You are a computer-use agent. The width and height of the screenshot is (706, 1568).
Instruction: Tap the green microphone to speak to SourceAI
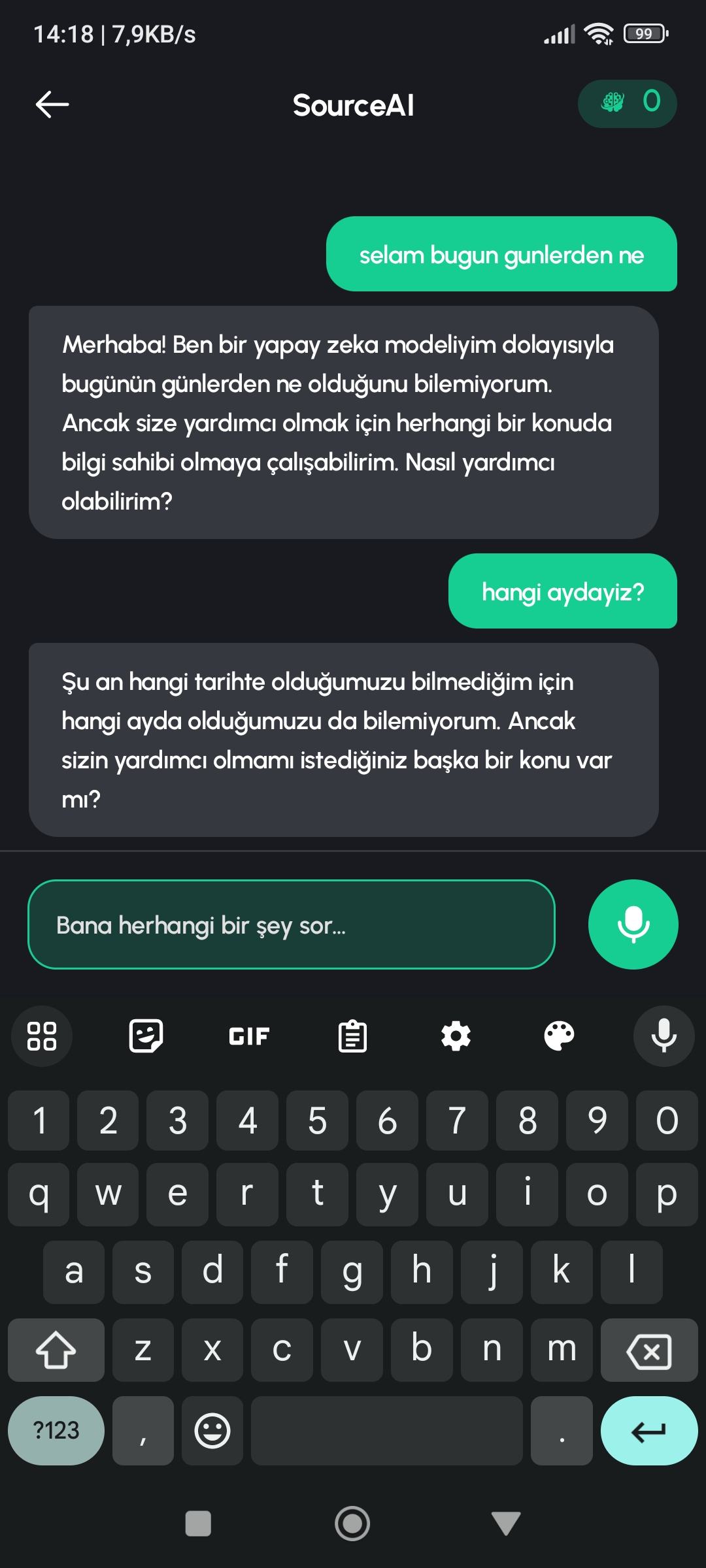coord(632,924)
